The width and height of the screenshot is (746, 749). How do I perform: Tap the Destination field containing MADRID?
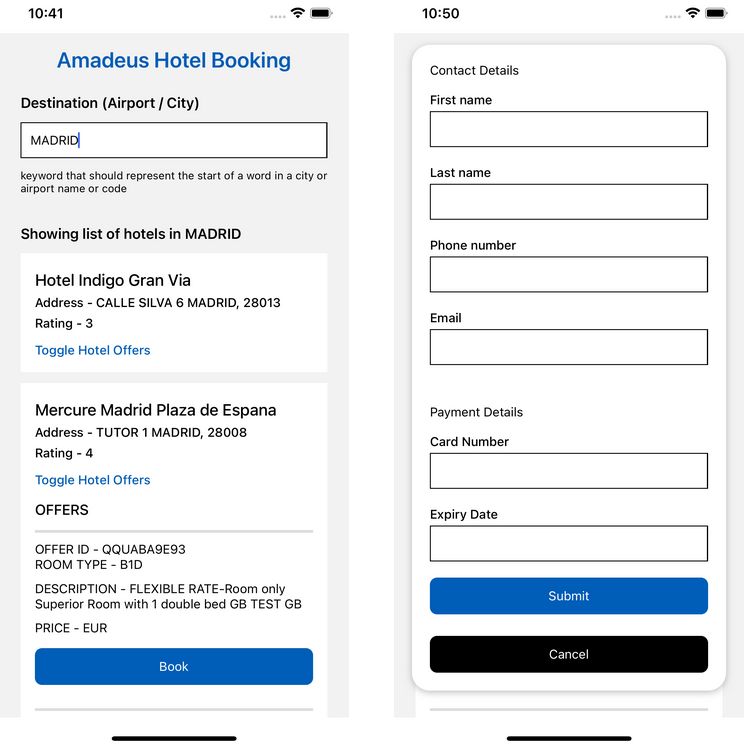click(173, 140)
